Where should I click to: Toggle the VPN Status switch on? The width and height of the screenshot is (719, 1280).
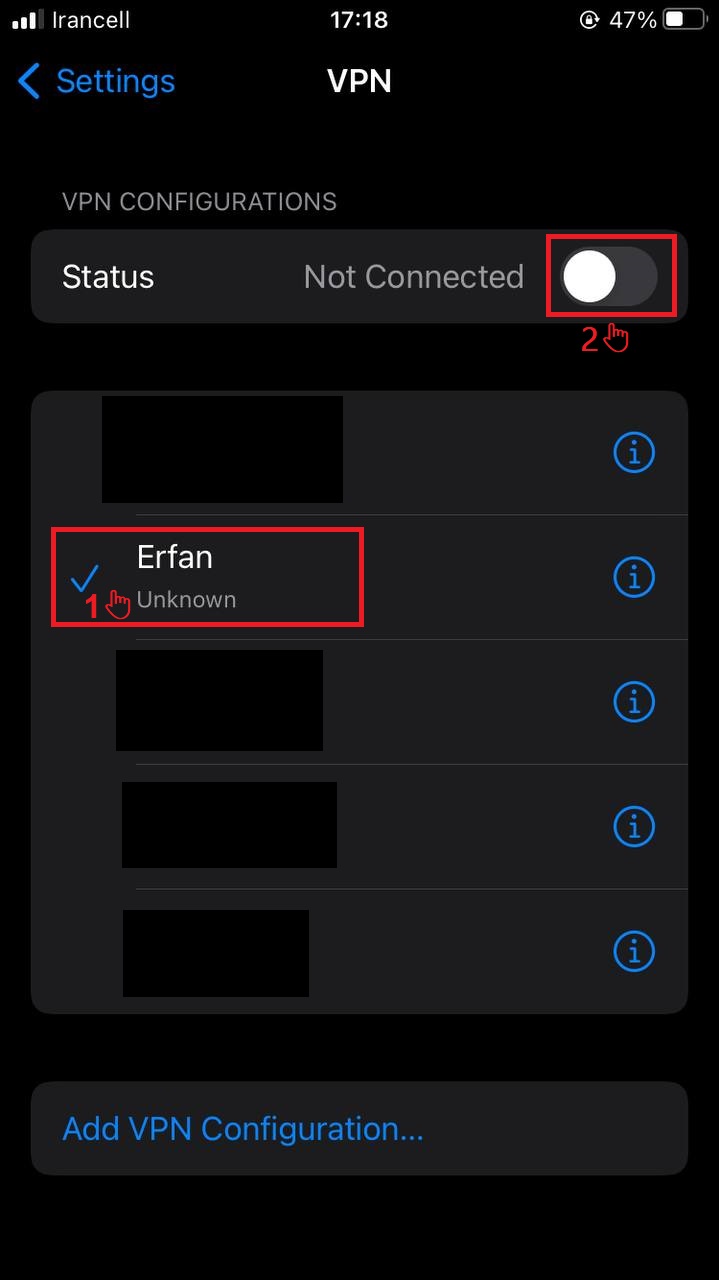point(608,277)
